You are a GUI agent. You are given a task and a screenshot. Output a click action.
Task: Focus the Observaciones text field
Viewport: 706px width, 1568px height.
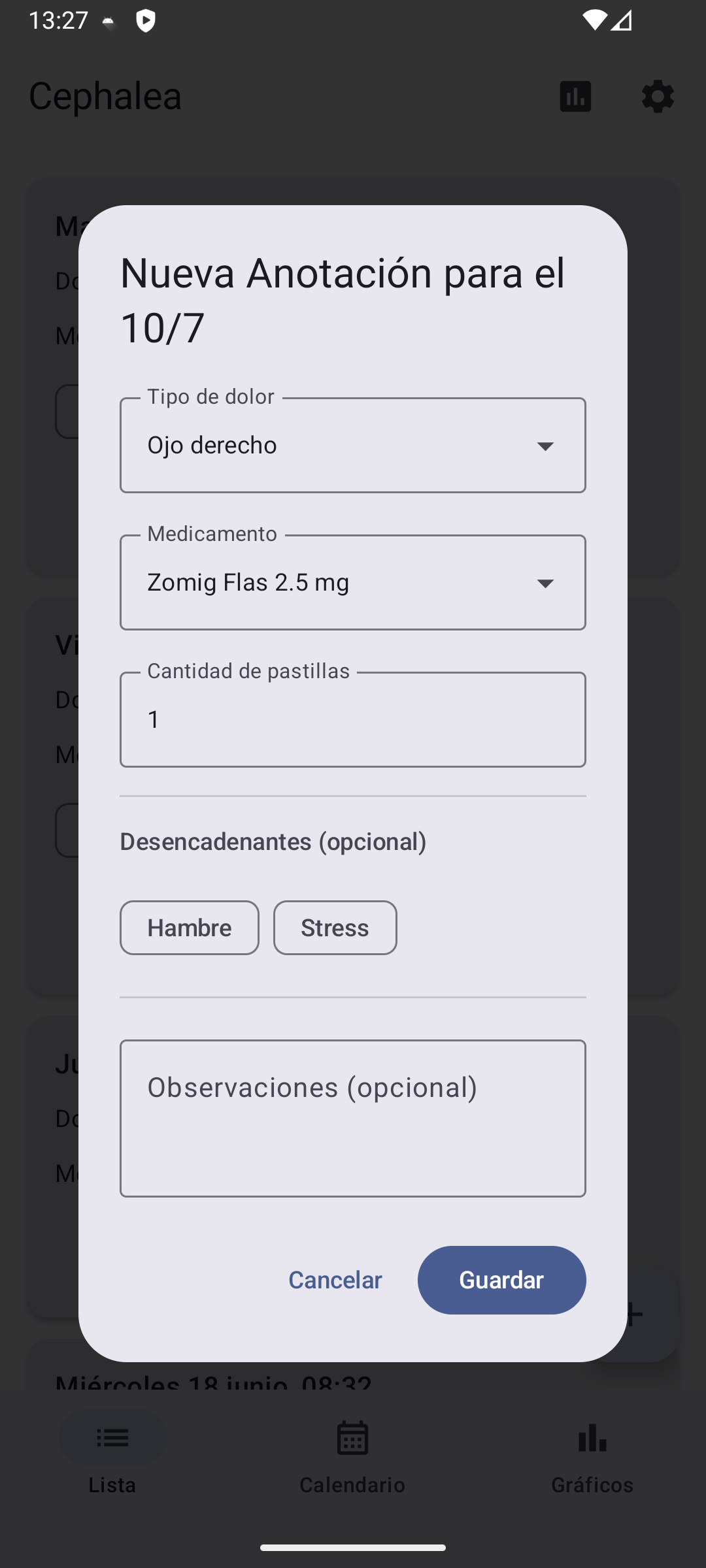pos(353,1119)
